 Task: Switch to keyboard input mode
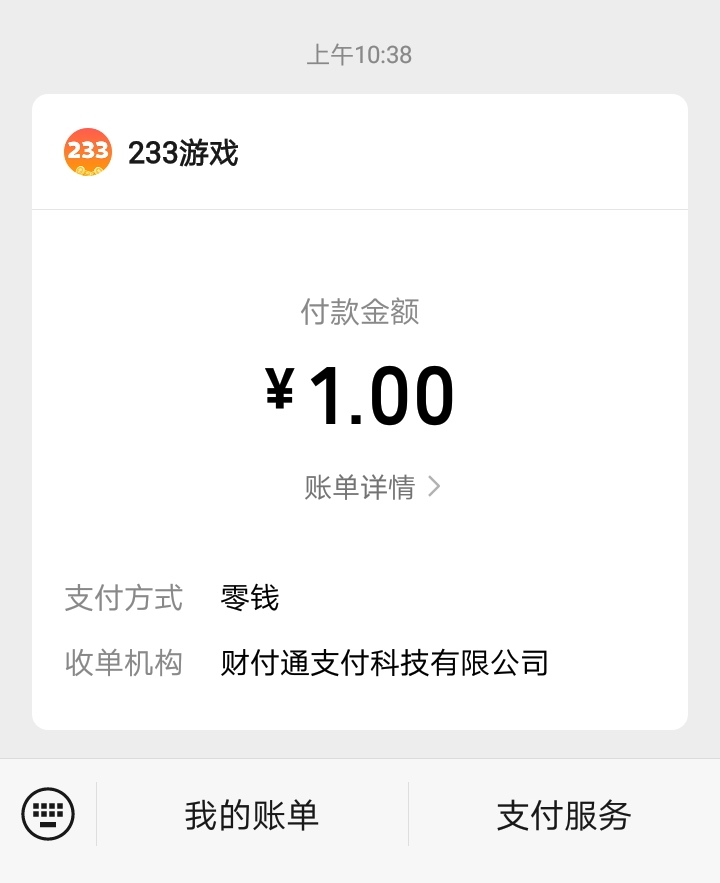(48, 814)
